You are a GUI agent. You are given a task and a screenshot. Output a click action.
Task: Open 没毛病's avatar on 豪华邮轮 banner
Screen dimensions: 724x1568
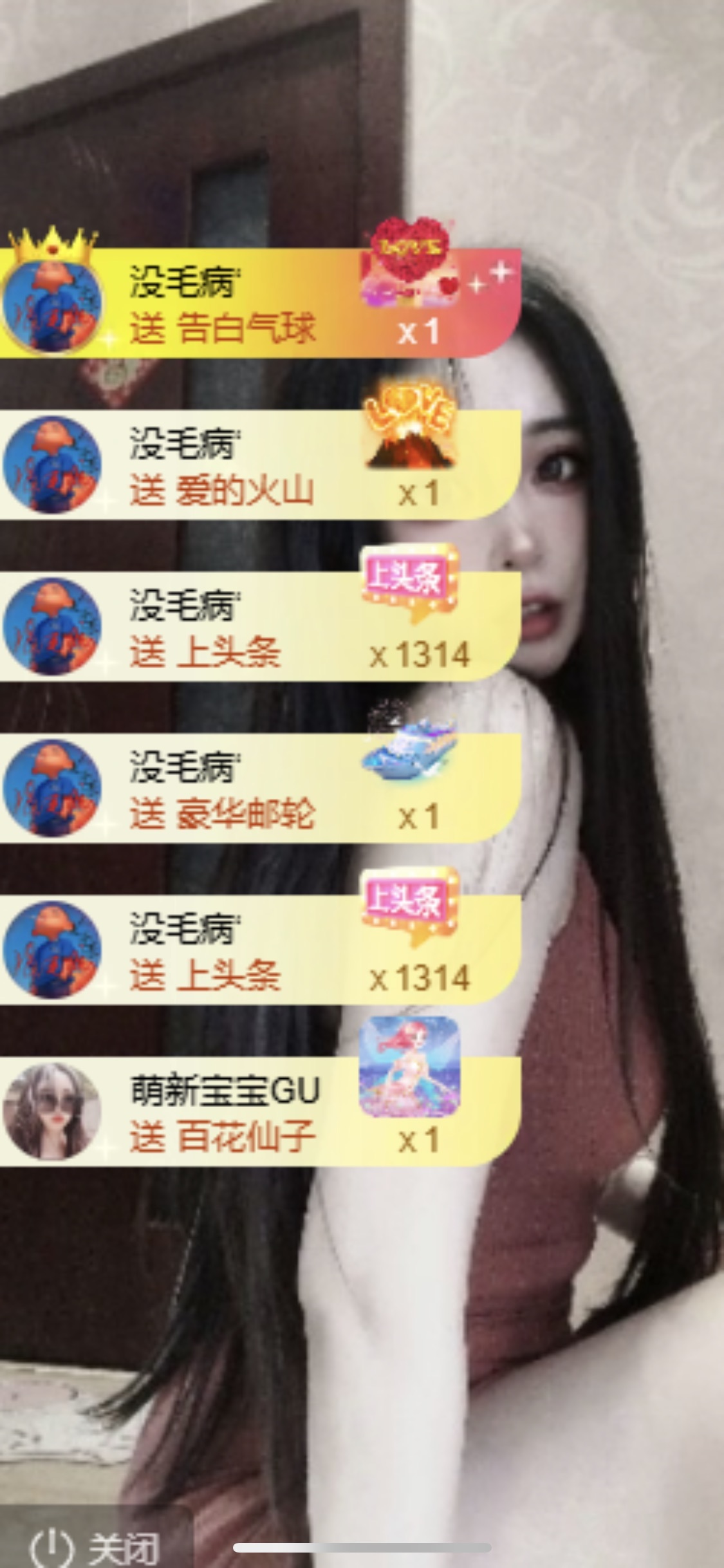pyautogui.click(x=53, y=788)
